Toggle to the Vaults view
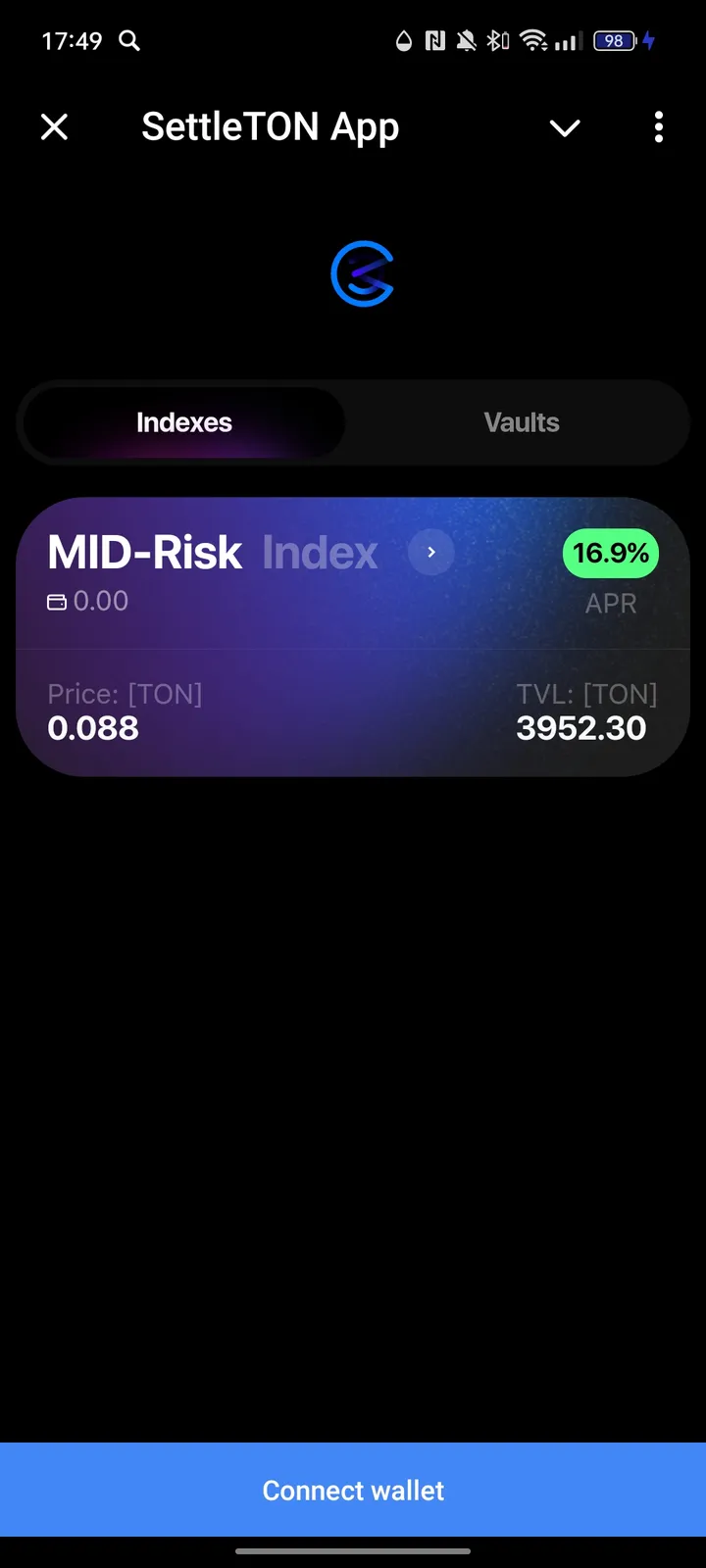Screen dimensions: 706x1568 521,422
